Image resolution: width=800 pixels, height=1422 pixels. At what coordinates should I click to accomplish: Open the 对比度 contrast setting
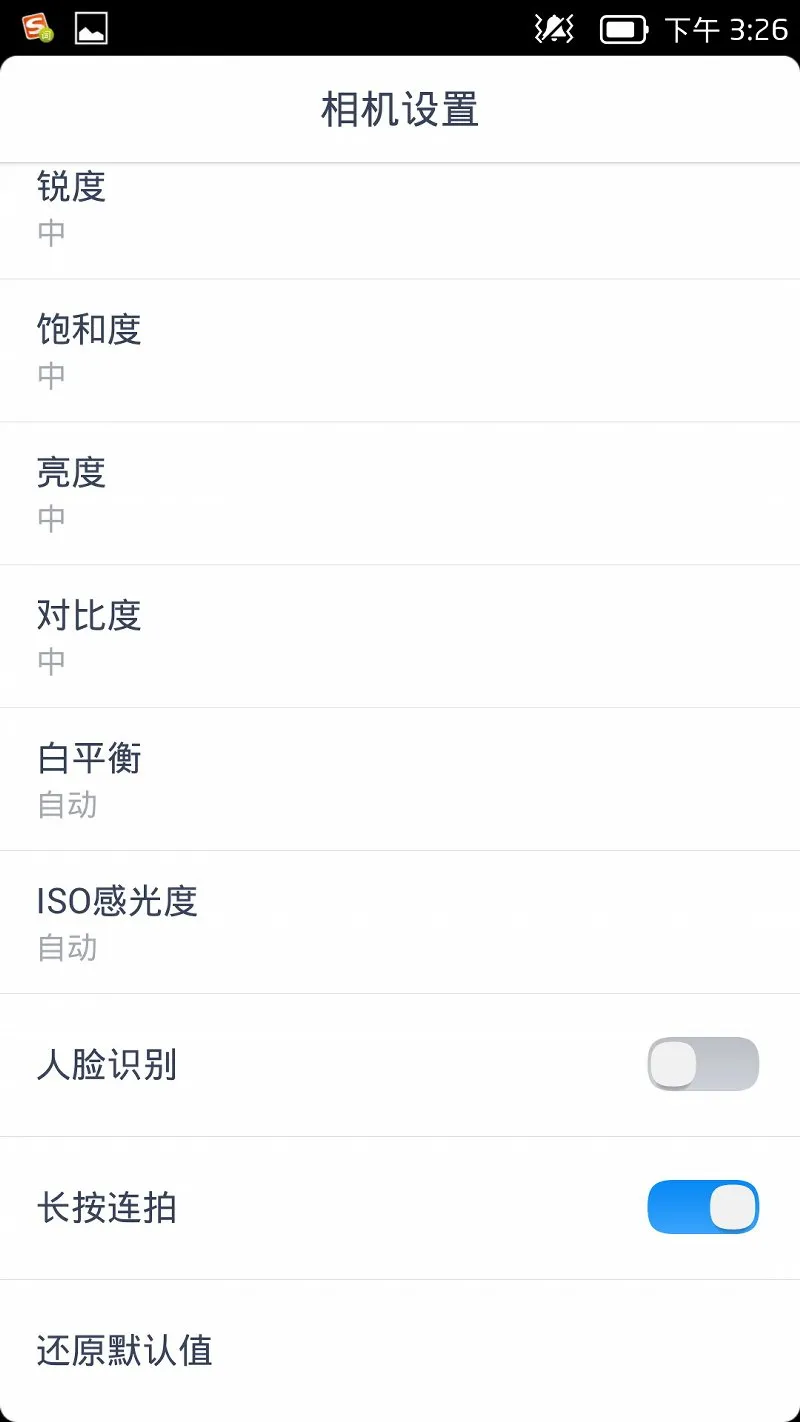tap(400, 637)
